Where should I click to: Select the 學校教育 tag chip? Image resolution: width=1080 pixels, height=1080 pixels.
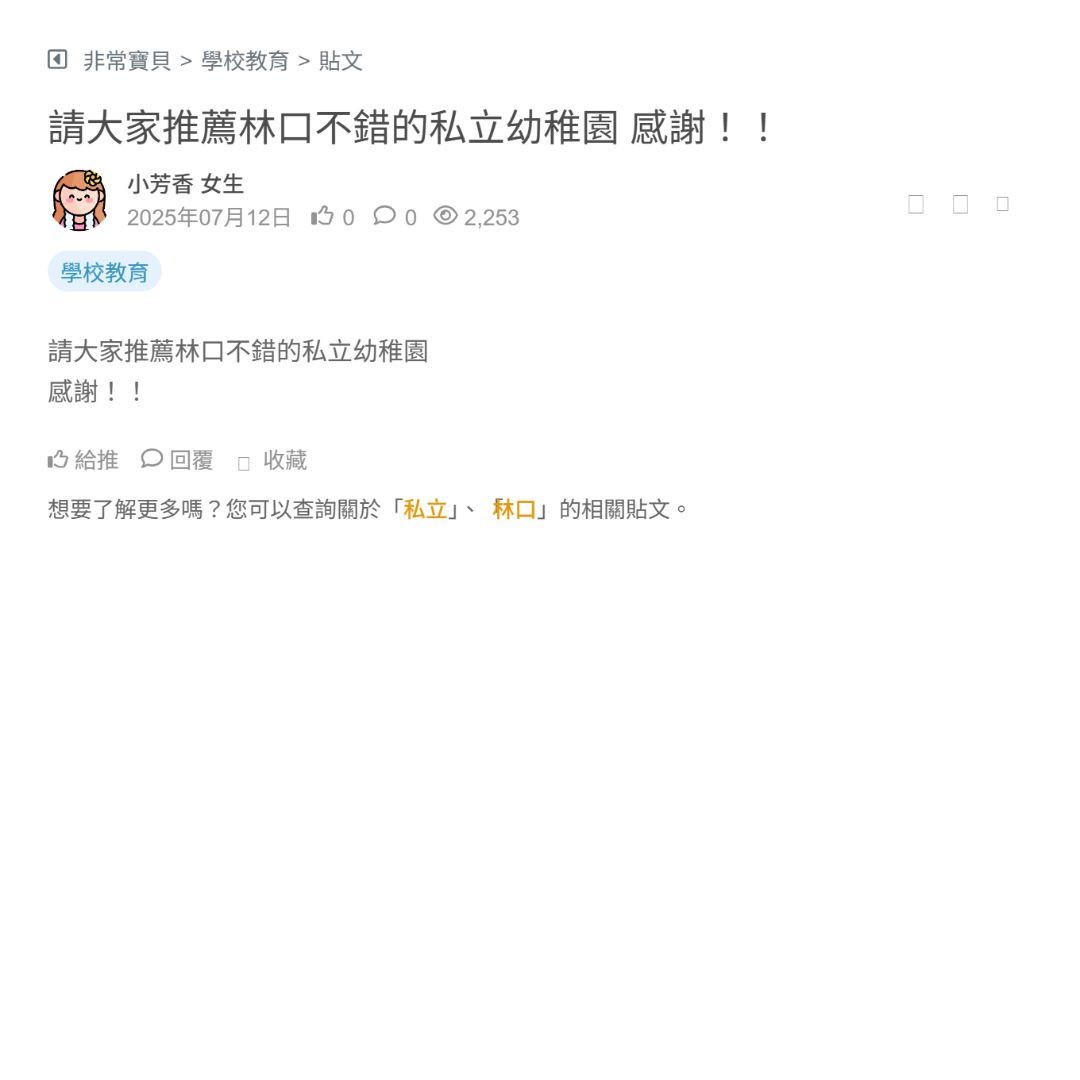[x=105, y=272]
